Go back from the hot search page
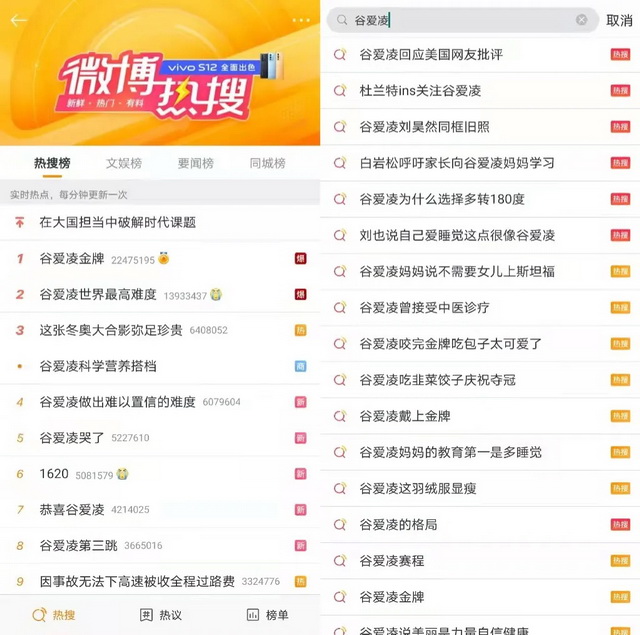The image size is (640, 635). 18,20
